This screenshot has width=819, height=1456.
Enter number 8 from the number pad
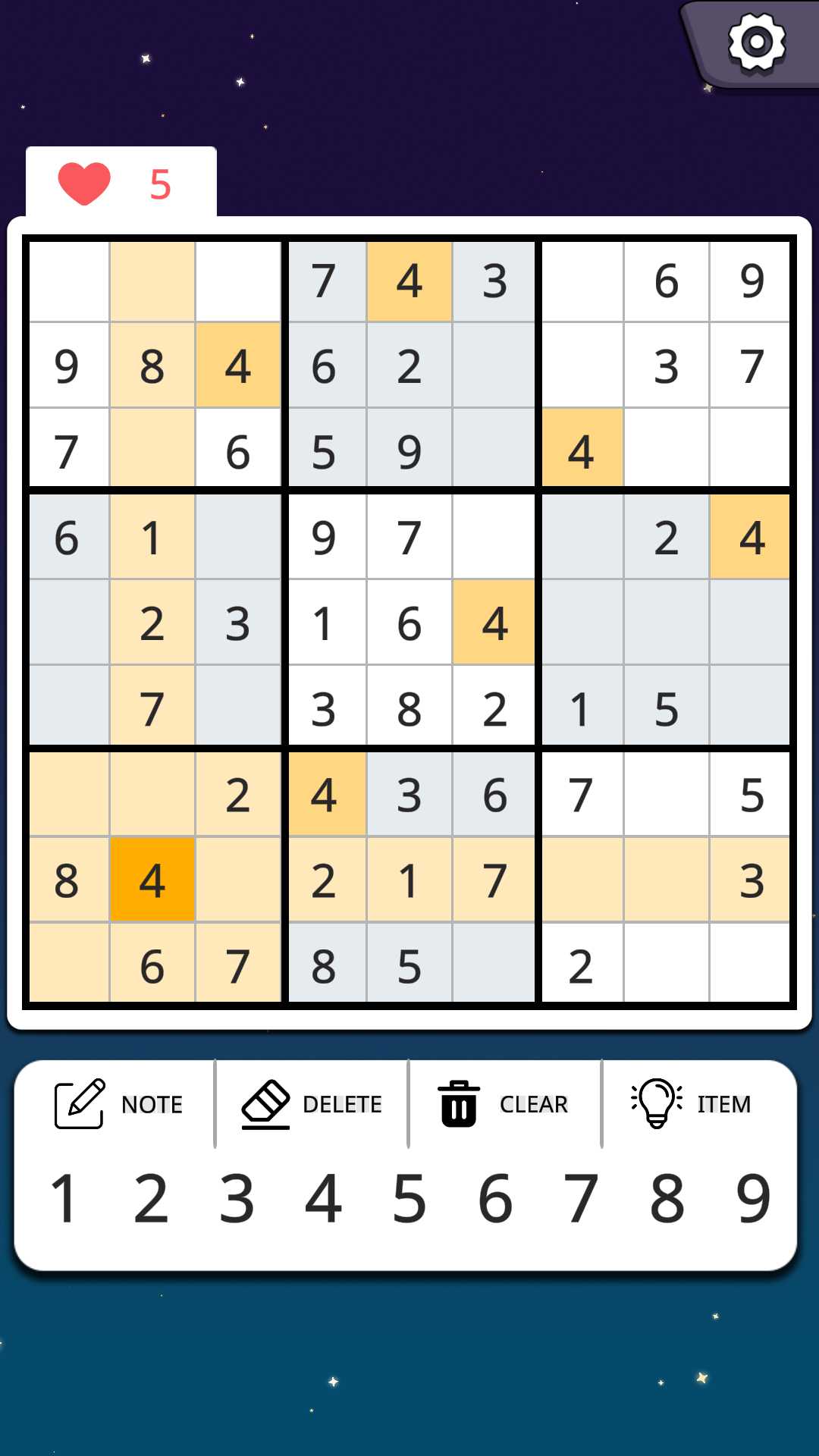(x=667, y=1199)
